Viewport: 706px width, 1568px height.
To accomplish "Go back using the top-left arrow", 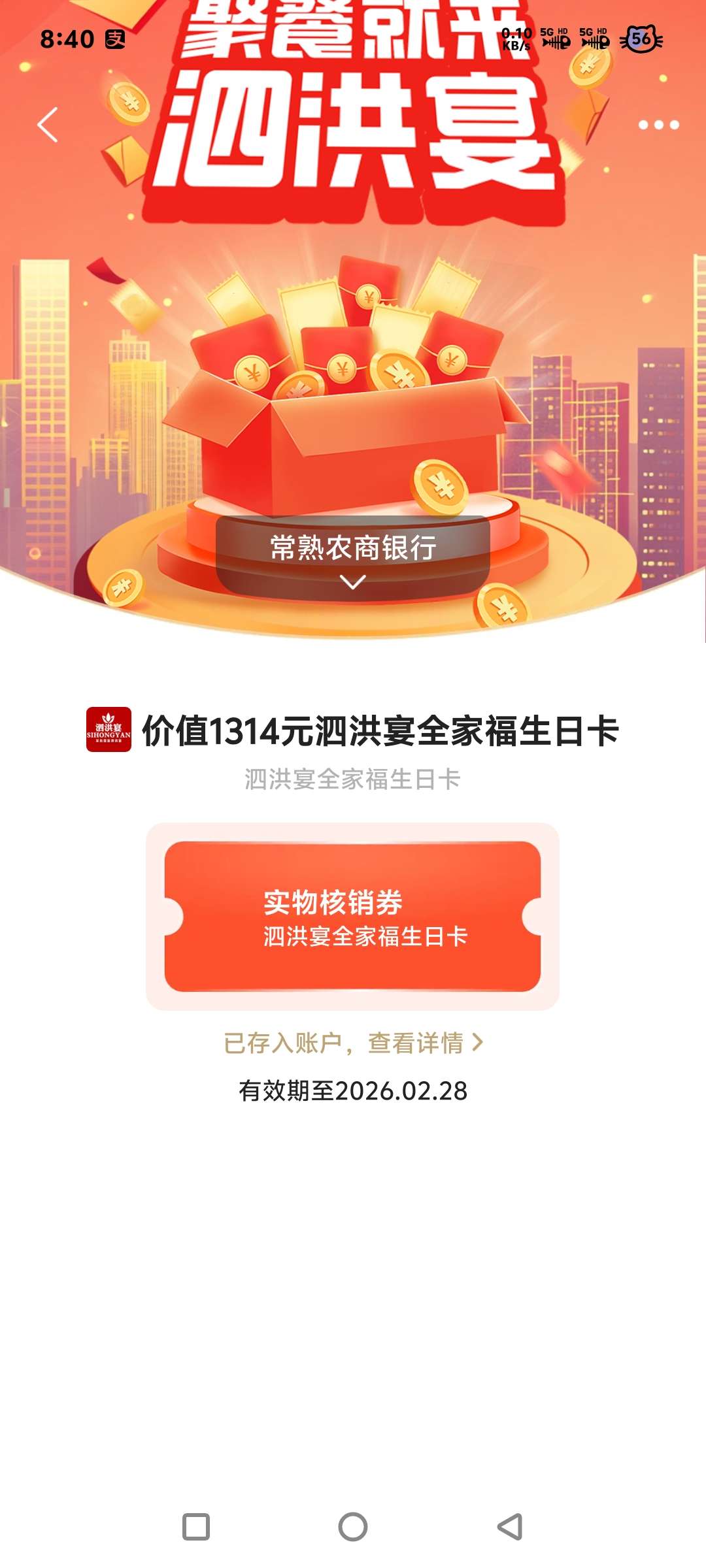I will [x=48, y=125].
